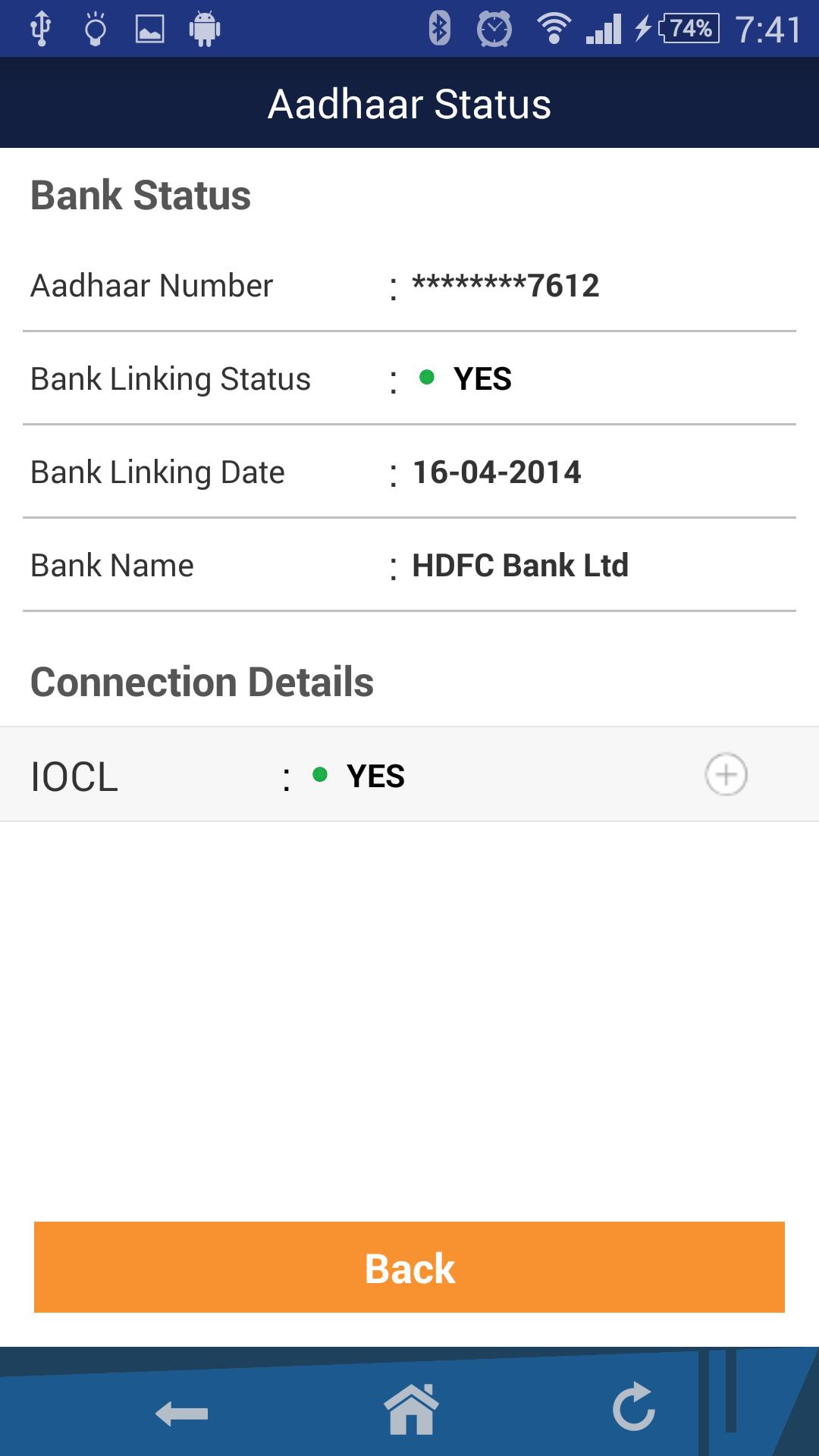Tap the Connection Details section header
Image resolution: width=819 pixels, height=1456 pixels.
tap(202, 681)
